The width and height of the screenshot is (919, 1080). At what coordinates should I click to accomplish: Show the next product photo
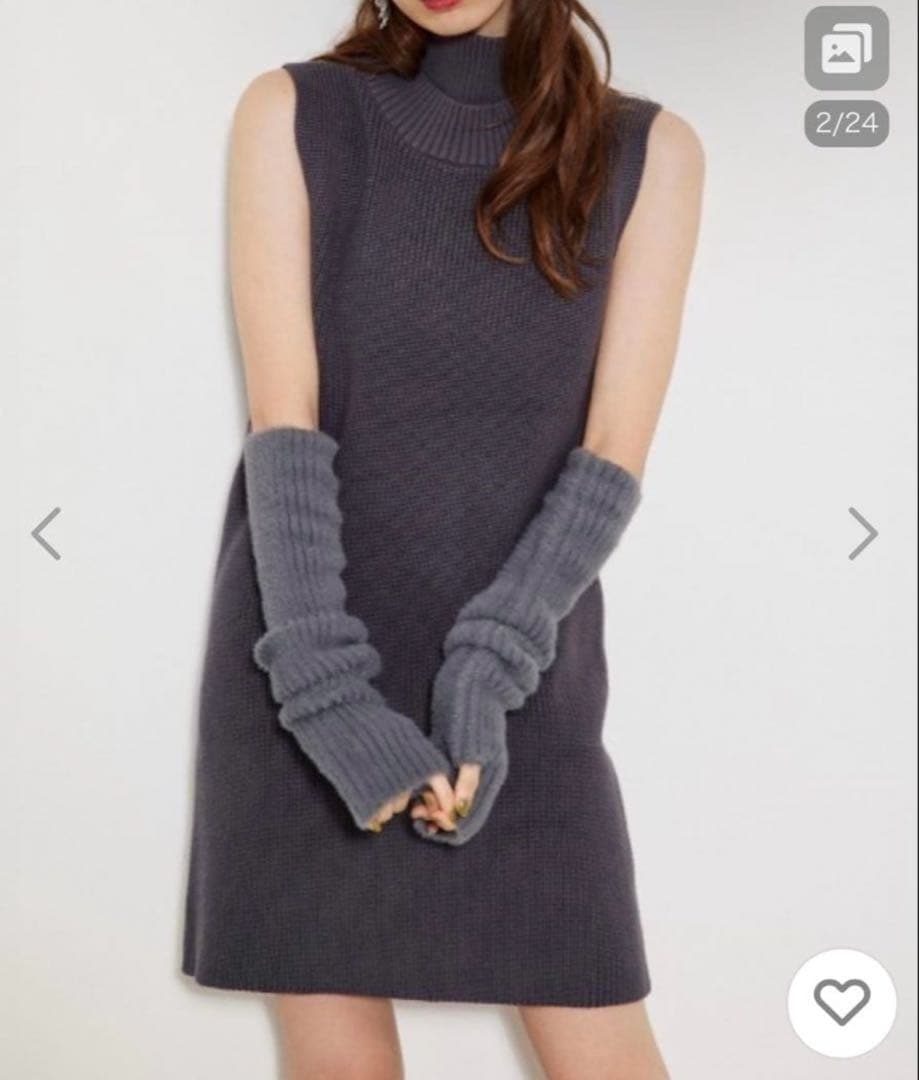[x=863, y=533]
